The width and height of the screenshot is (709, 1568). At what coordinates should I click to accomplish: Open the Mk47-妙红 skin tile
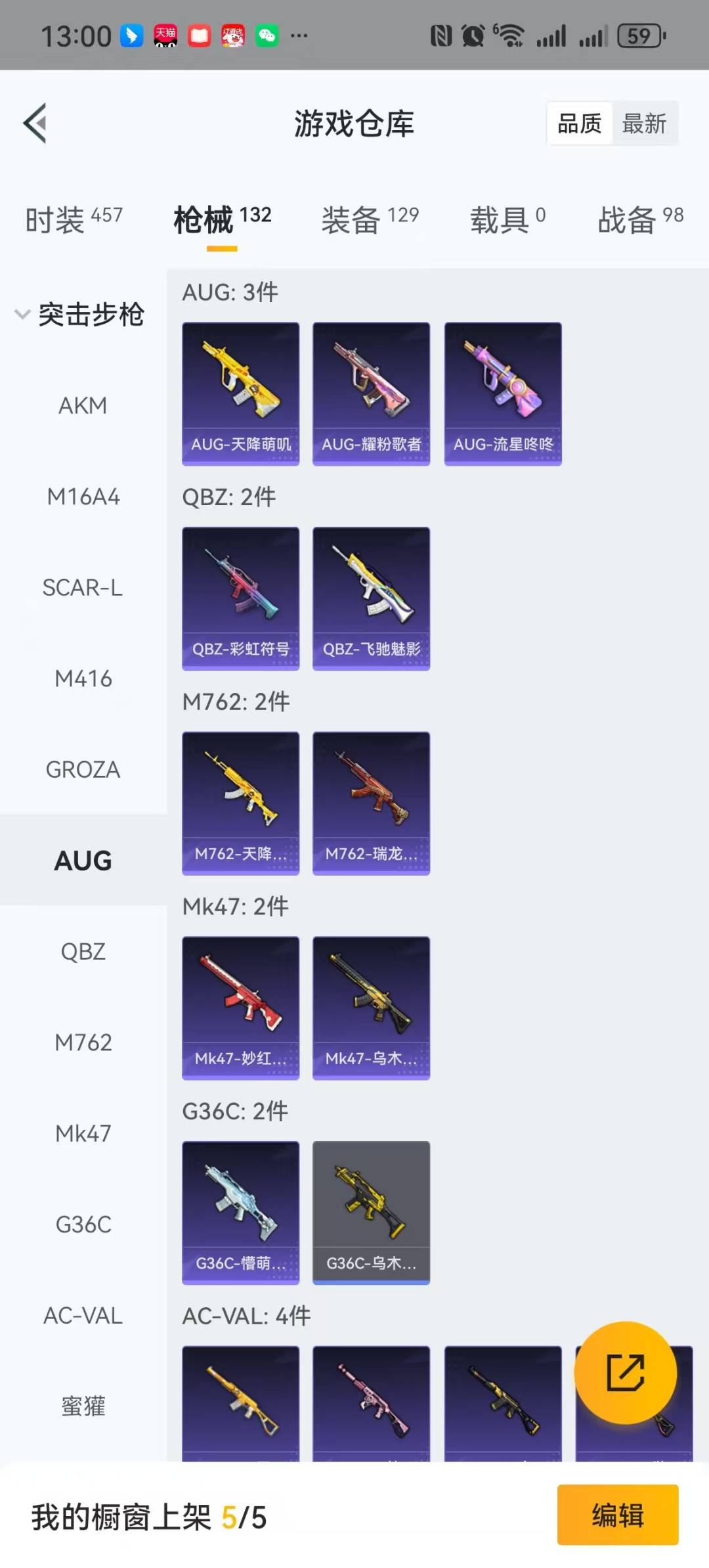click(240, 1008)
